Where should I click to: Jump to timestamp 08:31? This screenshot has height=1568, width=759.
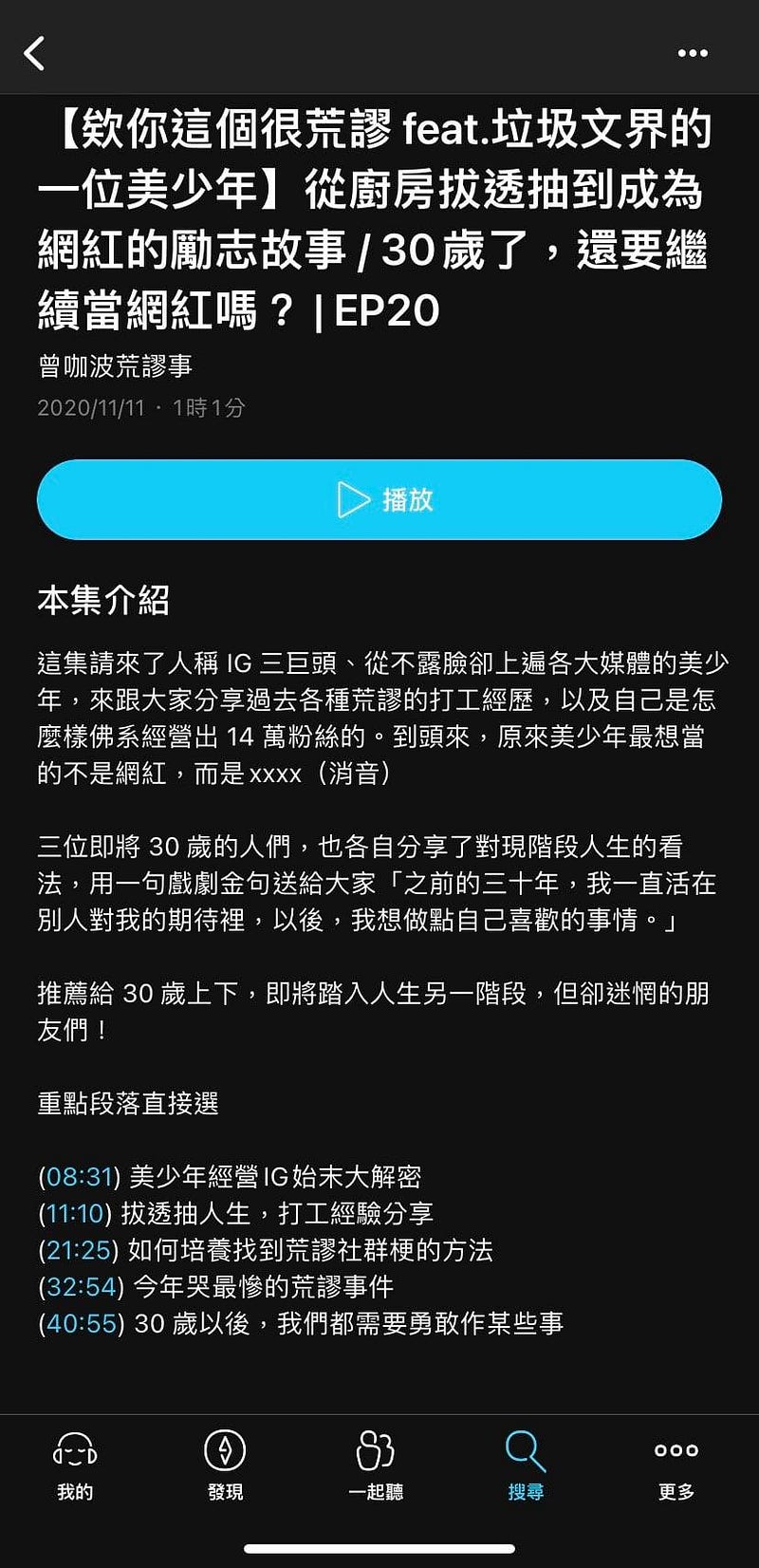click(80, 1177)
